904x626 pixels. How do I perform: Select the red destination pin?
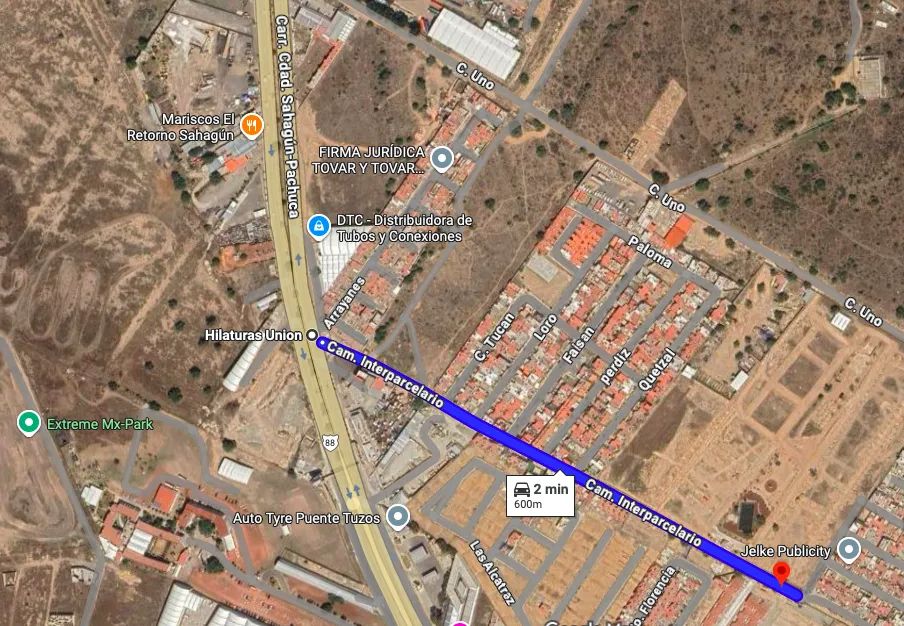click(x=782, y=574)
